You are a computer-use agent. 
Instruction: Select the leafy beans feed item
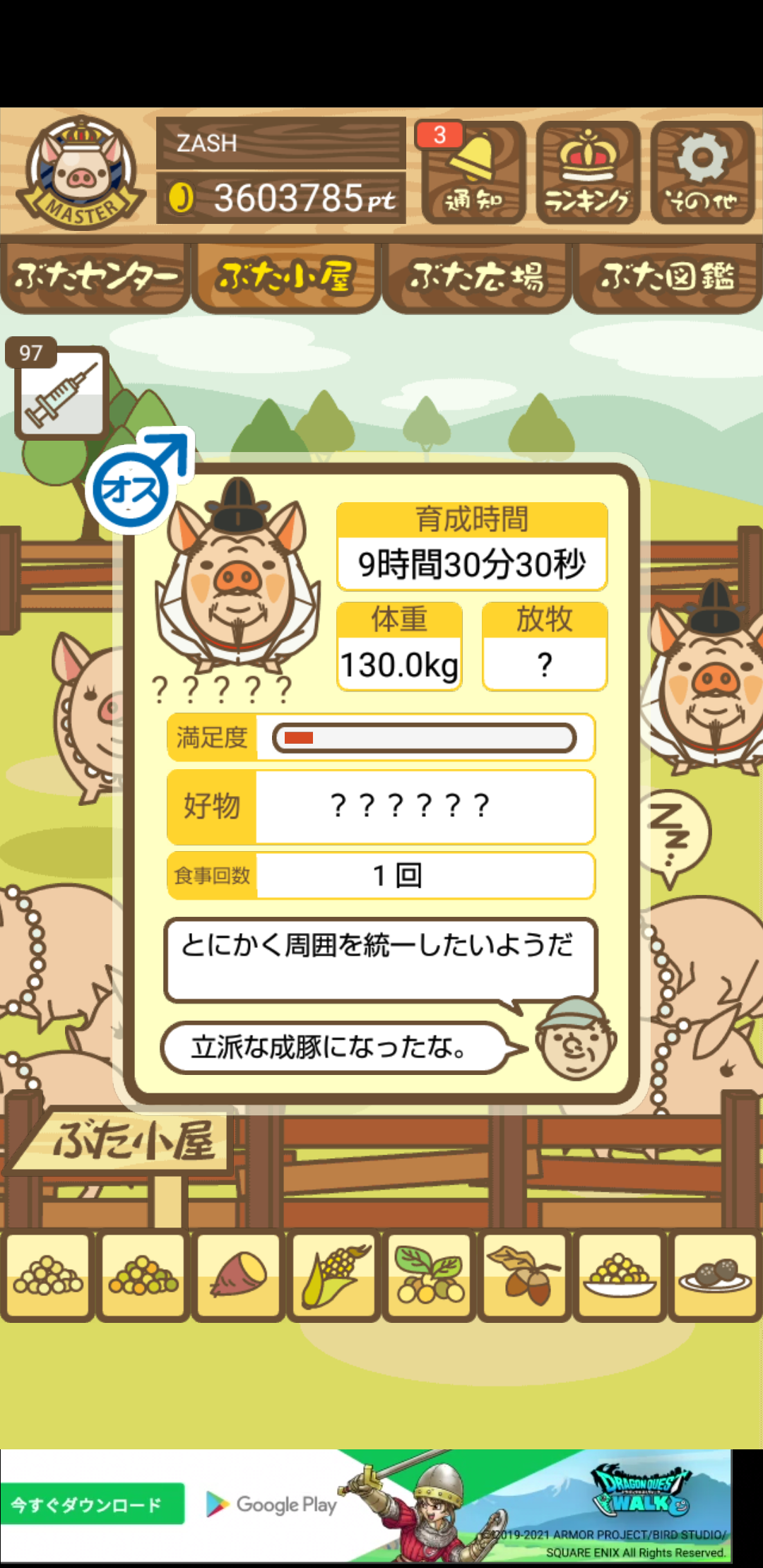(x=430, y=1276)
